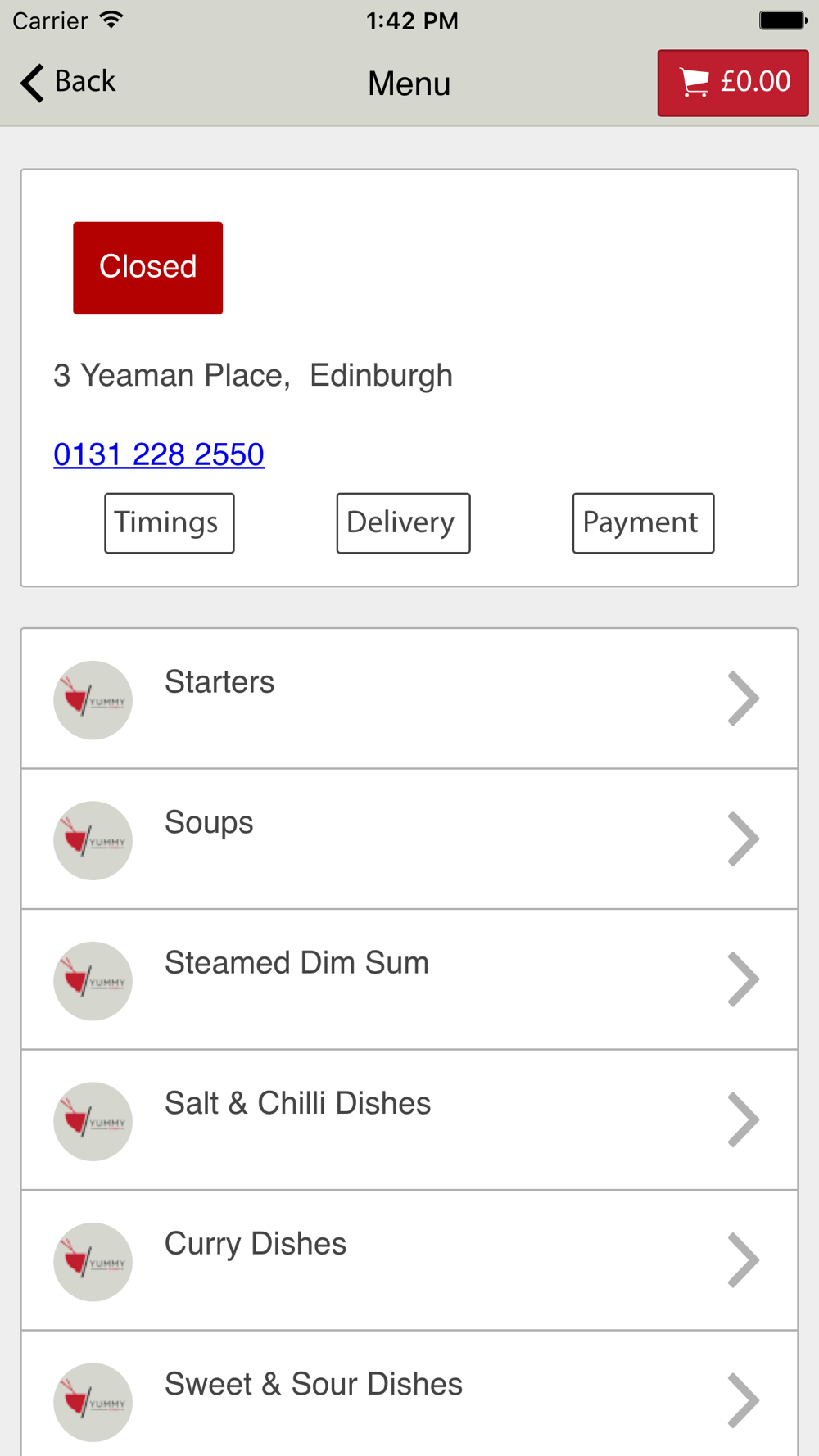Select Steamed Dim Sum
This screenshot has width=819, height=1456.
[409, 979]
